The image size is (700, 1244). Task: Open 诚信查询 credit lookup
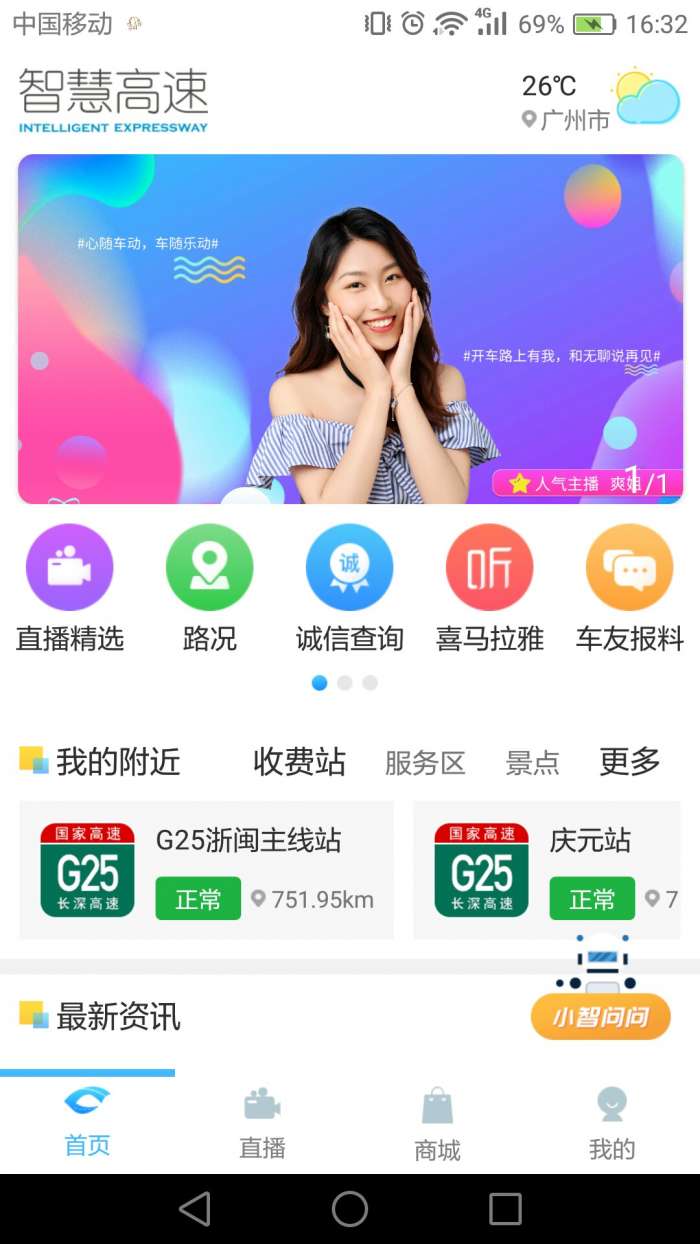(x=349, y=587)
